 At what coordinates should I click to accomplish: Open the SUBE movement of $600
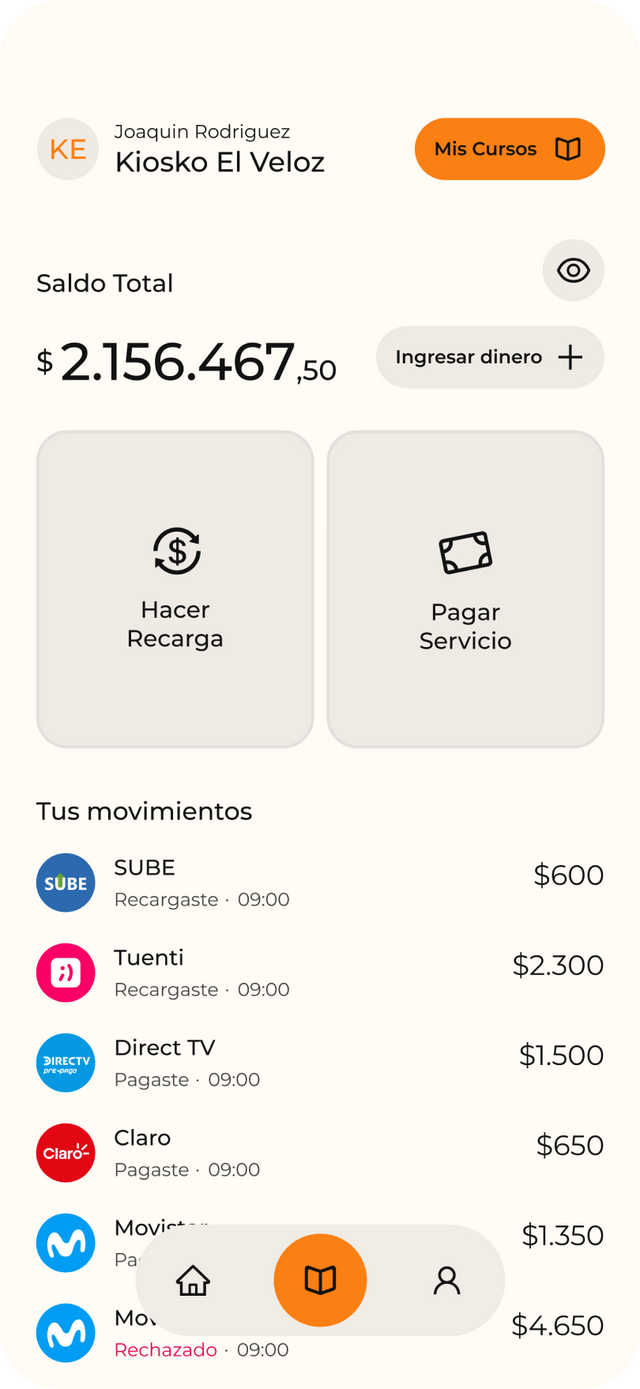tap(320, 882)
